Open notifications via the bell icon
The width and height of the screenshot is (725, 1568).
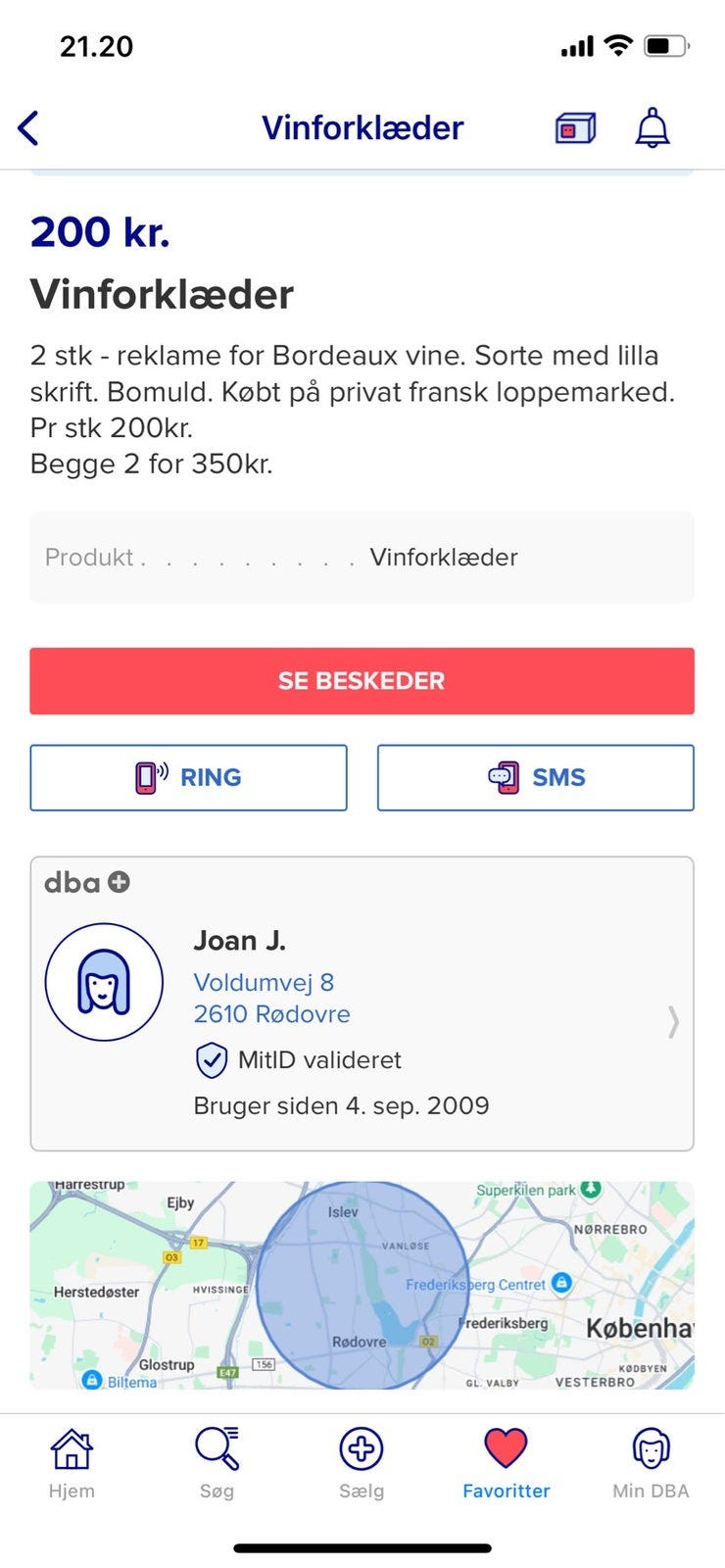651,127
